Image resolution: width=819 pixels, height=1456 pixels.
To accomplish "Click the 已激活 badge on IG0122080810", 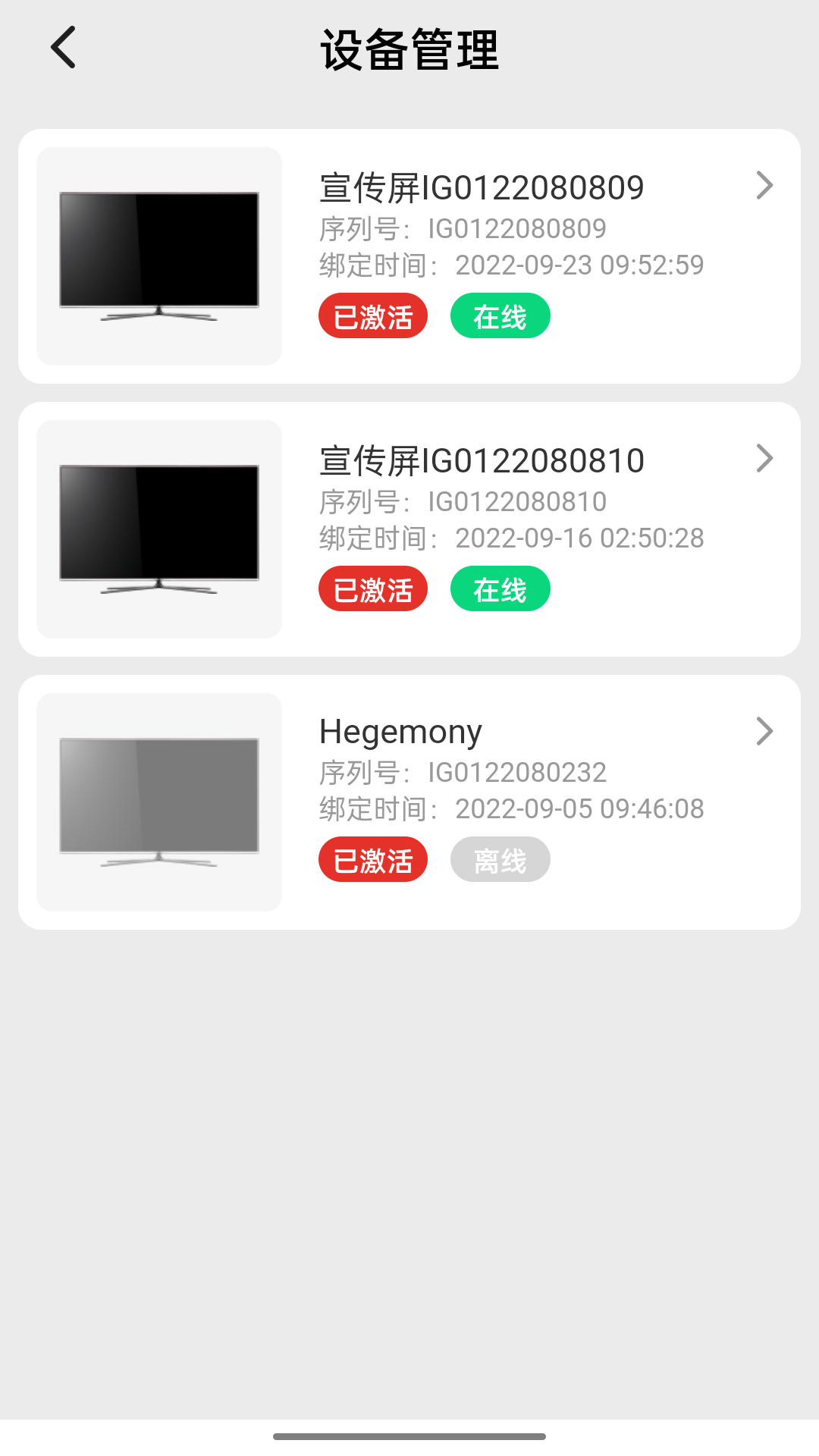I will 372,588.
